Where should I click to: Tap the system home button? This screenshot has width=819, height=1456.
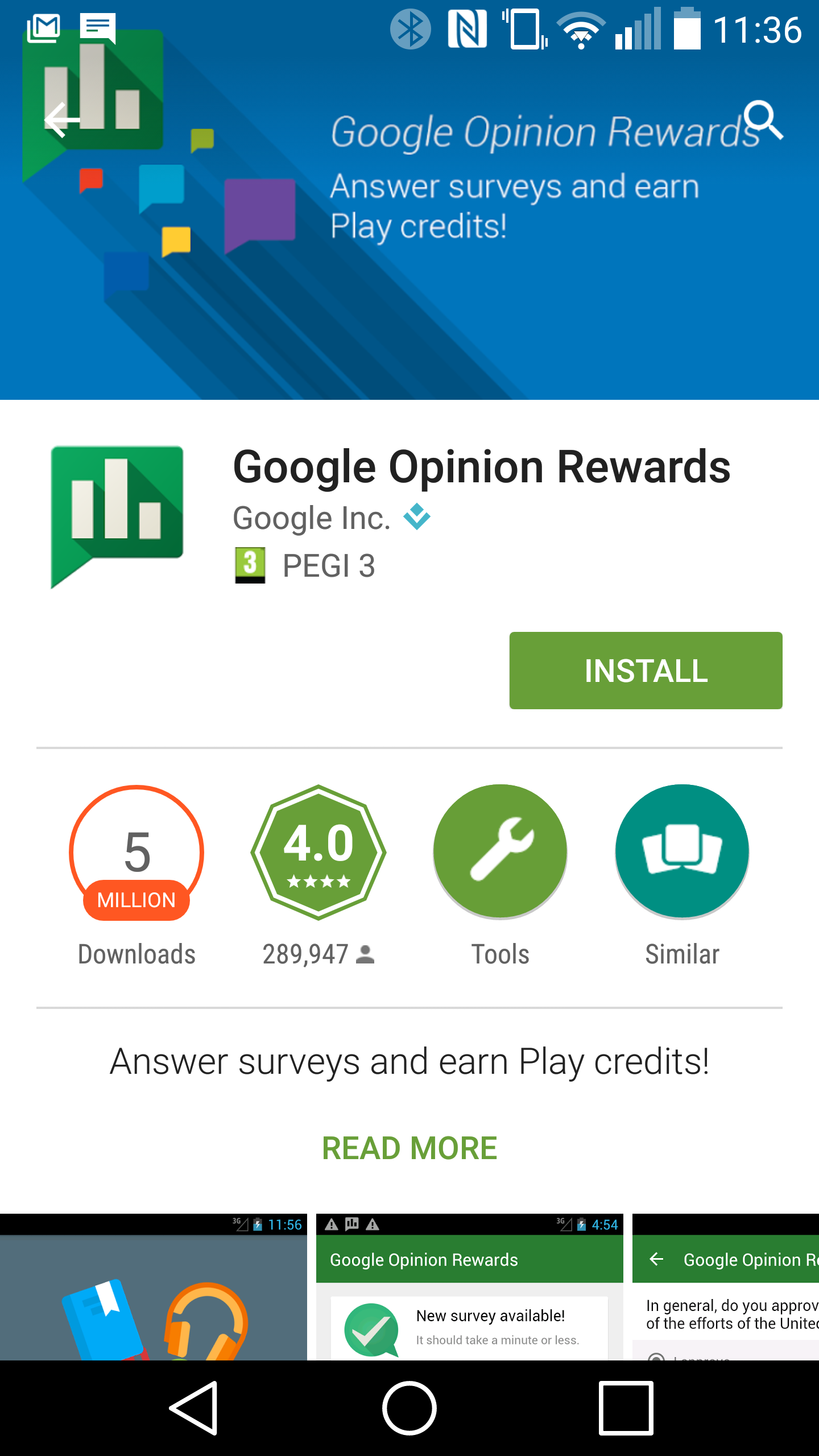tap(409, 1408)
